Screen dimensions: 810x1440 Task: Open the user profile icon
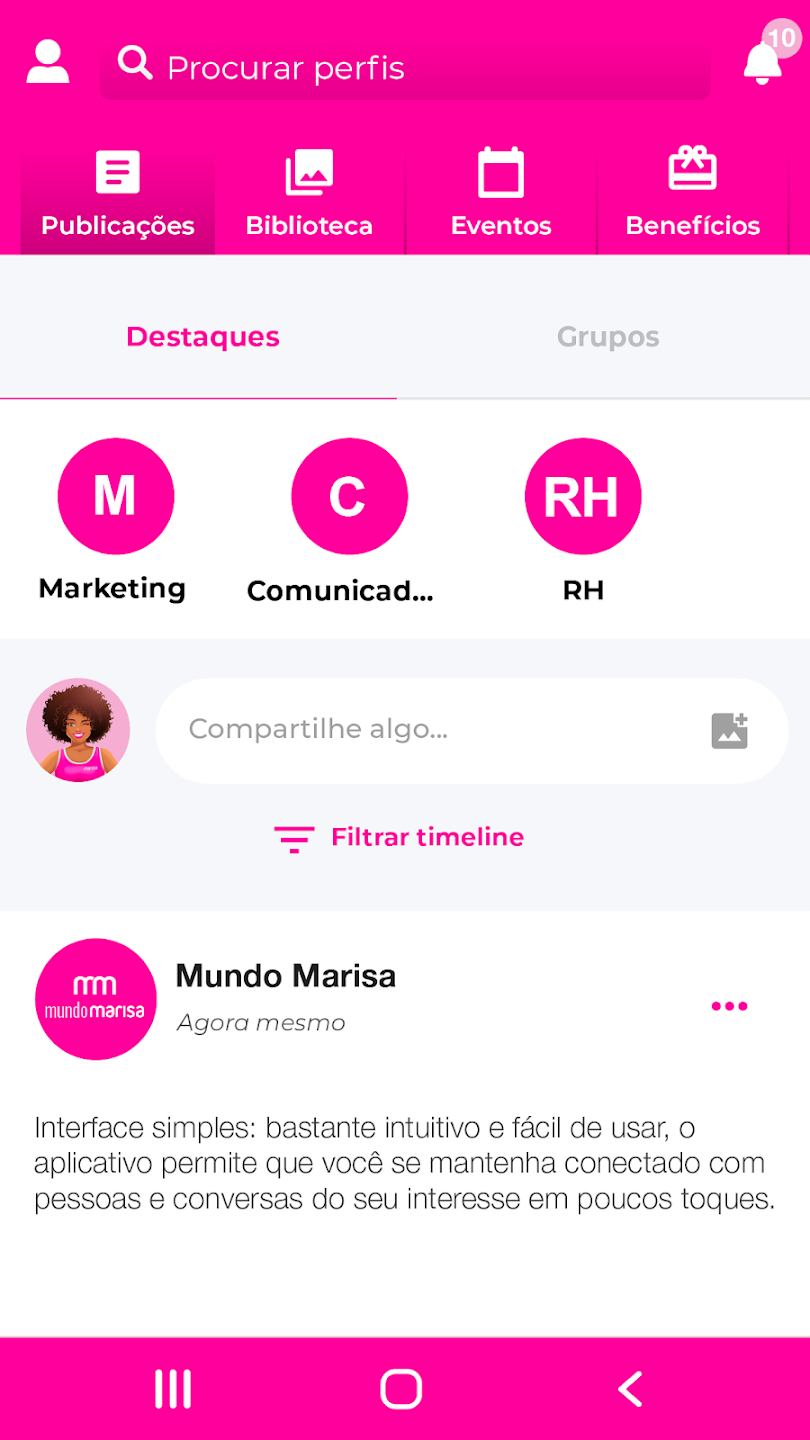click(46, 62)
